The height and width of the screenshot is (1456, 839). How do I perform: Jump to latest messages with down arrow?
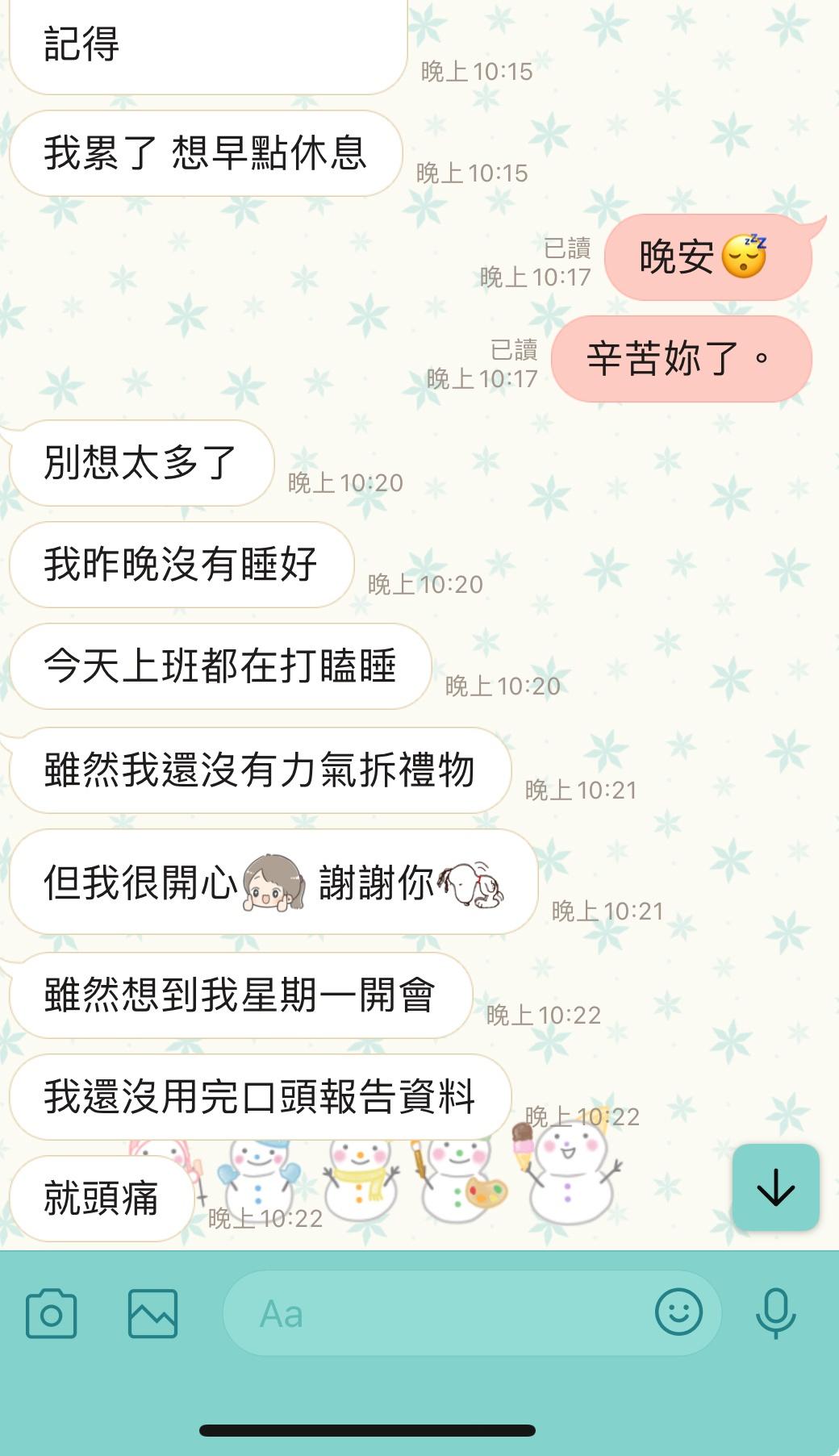tap(775, 1187)
